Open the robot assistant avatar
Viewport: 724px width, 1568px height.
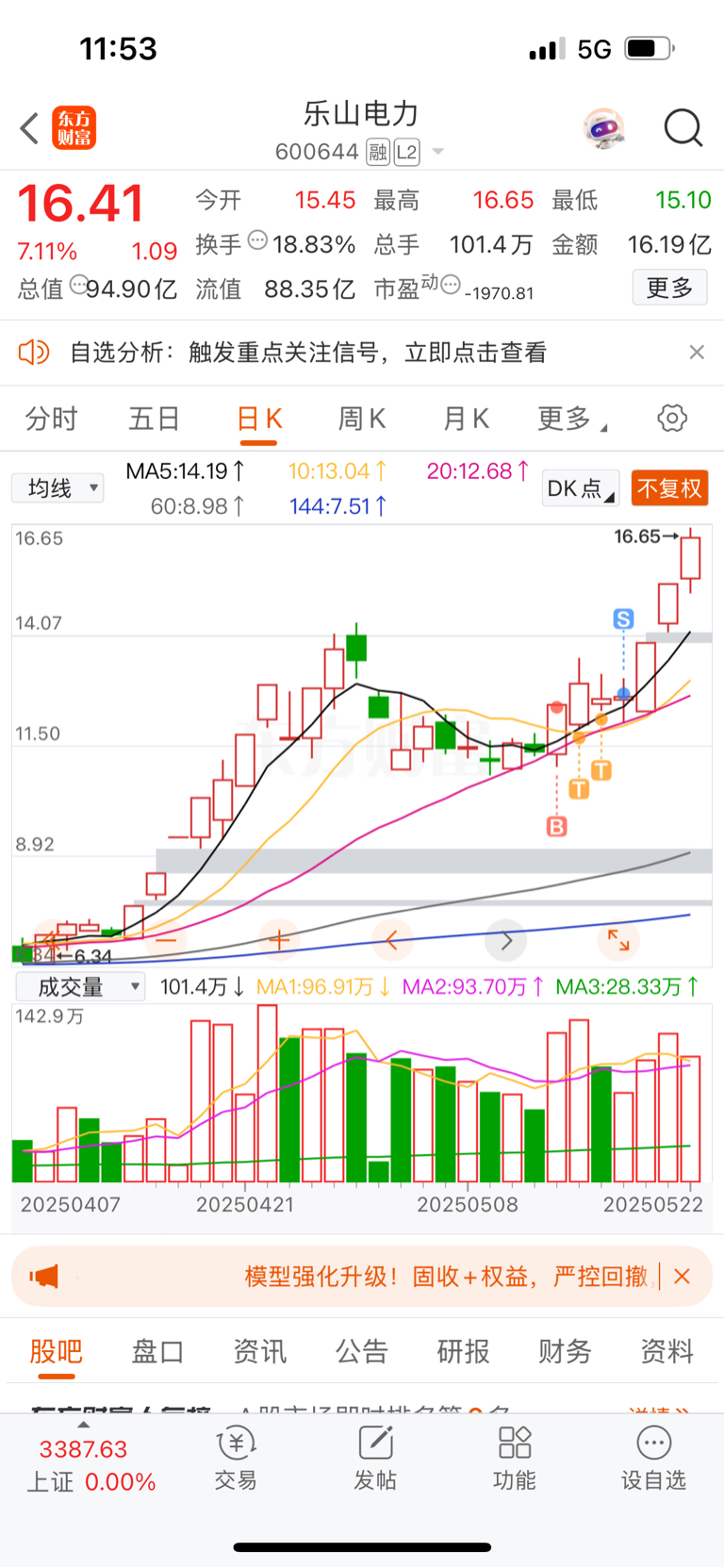[x=604, y=128]
